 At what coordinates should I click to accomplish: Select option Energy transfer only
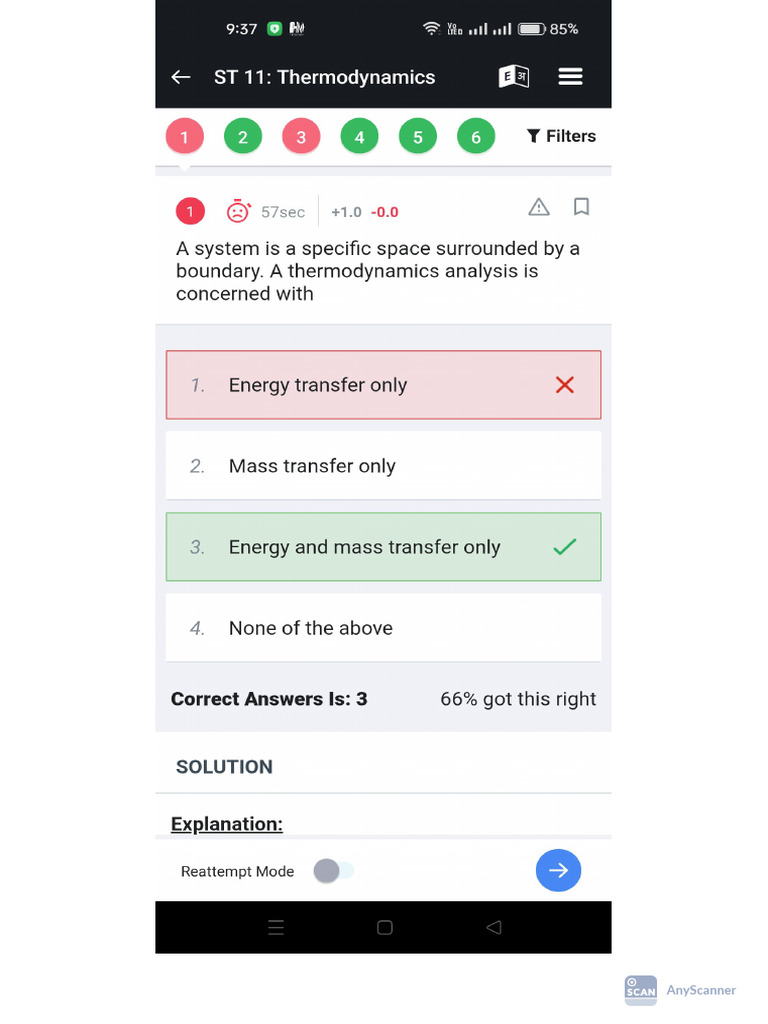(383, 385)
